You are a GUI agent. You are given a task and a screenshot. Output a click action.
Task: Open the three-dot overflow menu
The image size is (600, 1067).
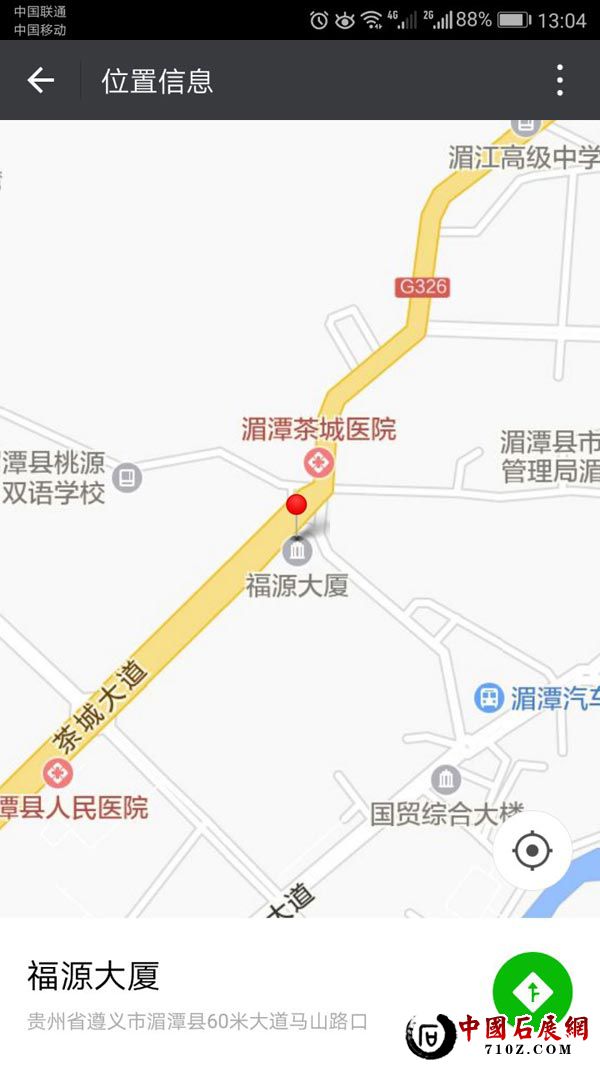coord(560,81)
